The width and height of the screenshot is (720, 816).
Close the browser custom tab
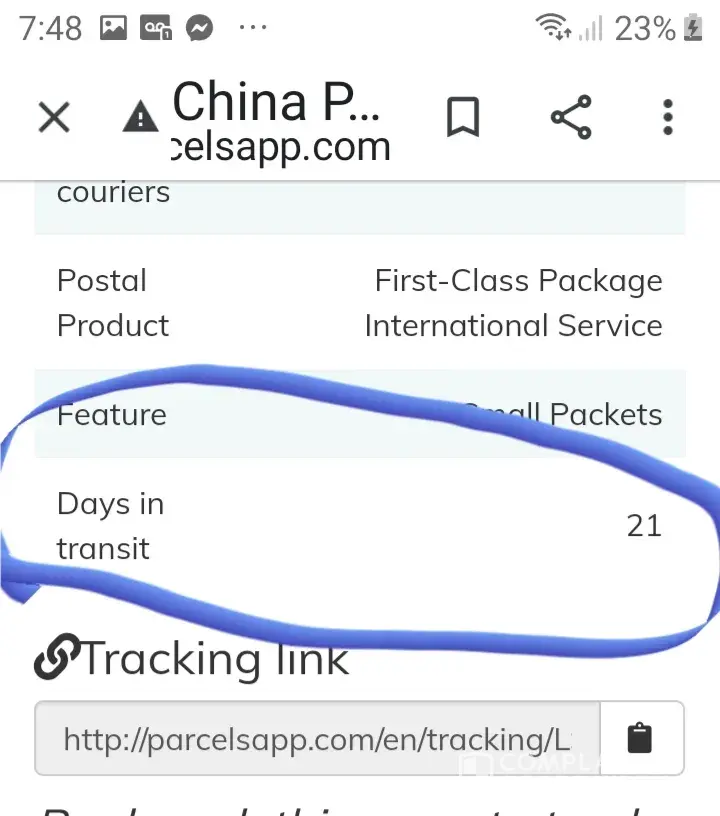[54, 118]
